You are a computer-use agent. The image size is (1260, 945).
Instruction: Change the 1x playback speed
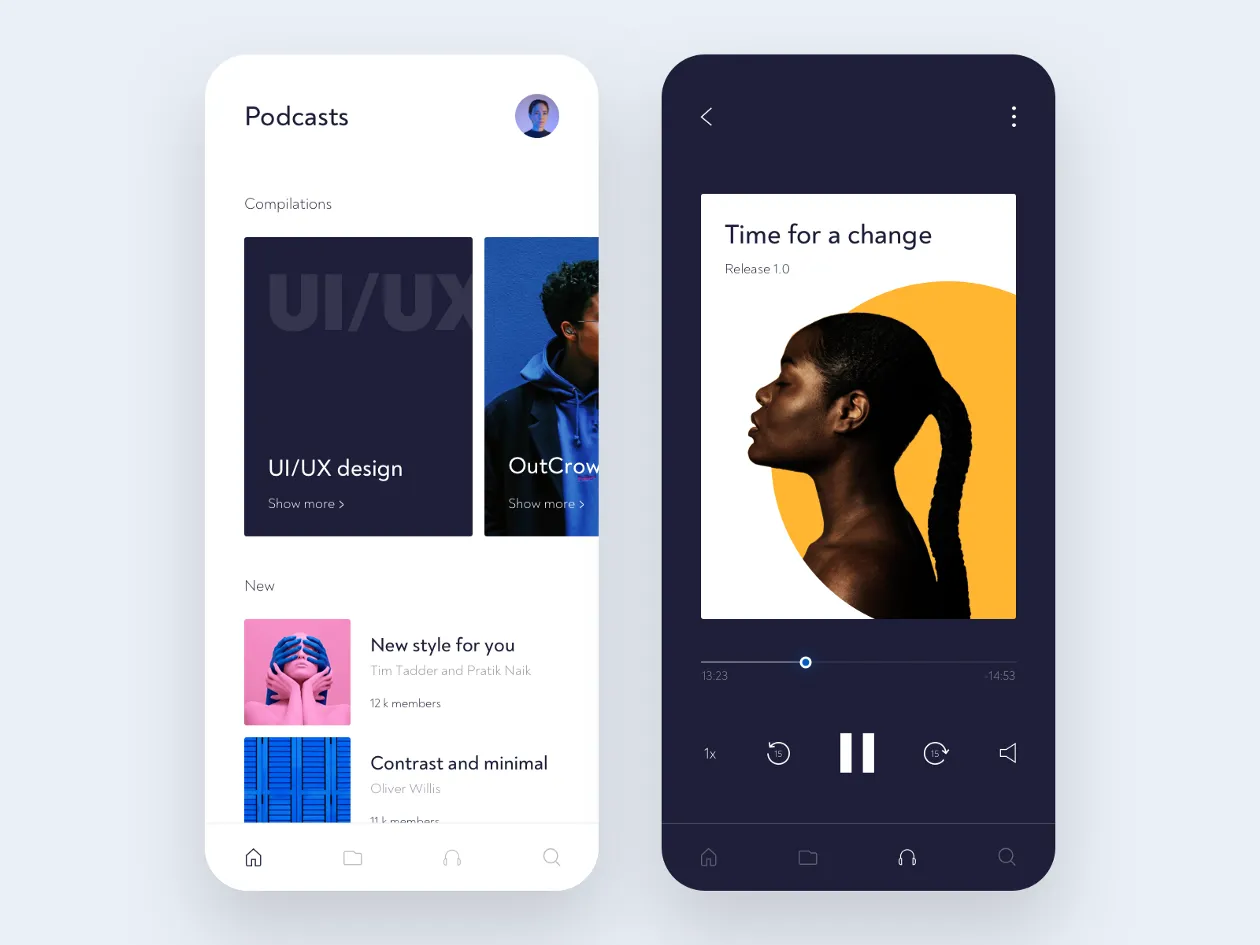tap(710, 754)
